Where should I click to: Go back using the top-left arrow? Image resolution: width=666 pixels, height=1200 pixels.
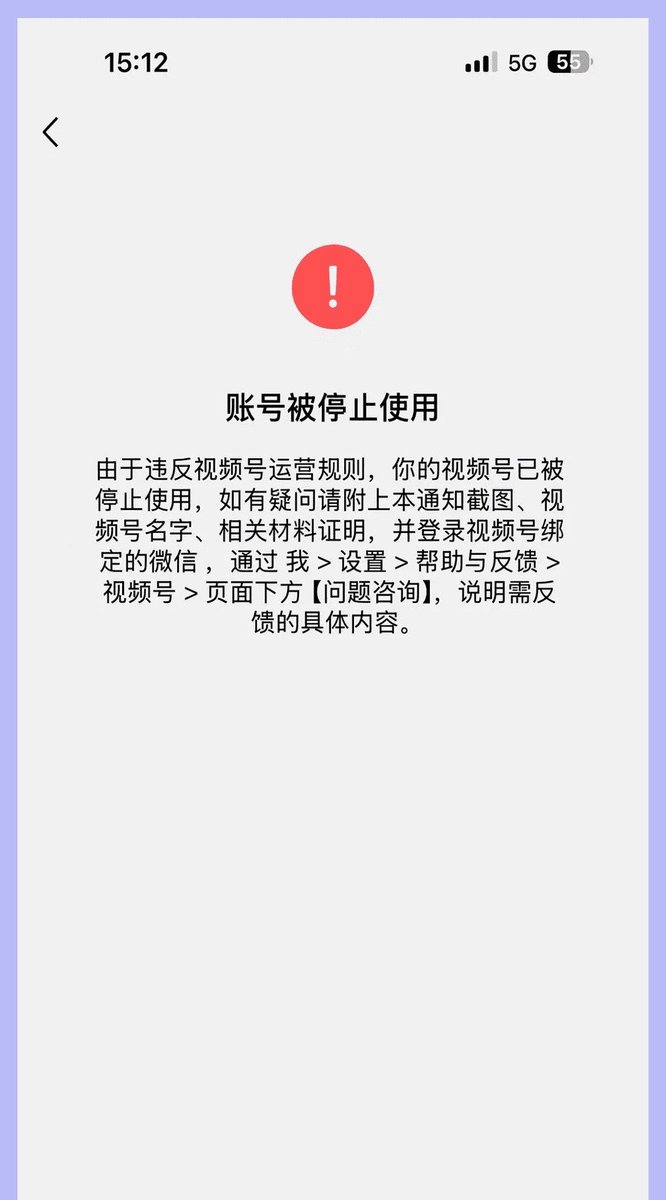(x=51, y=131)
